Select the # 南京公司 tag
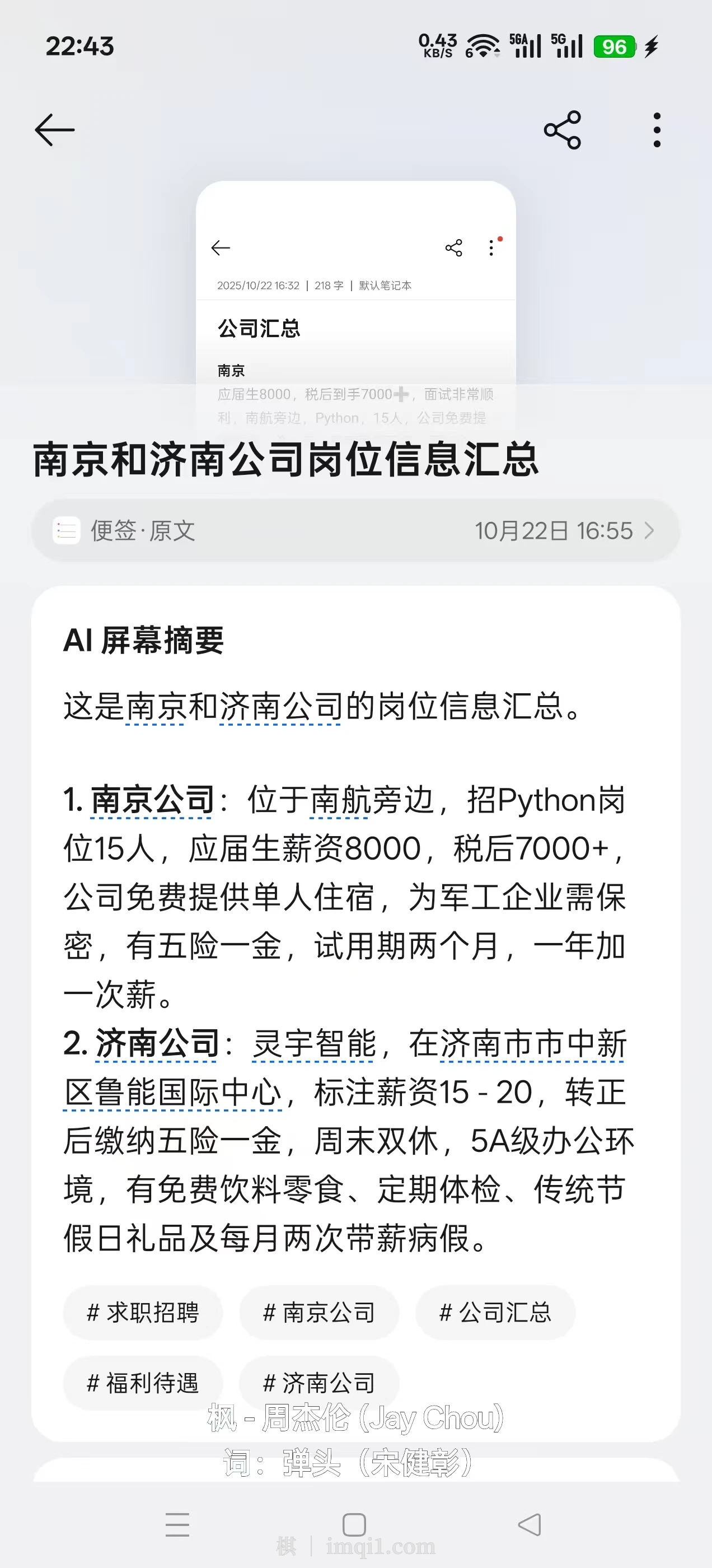712x1568 pixels. pos(319,1313)
